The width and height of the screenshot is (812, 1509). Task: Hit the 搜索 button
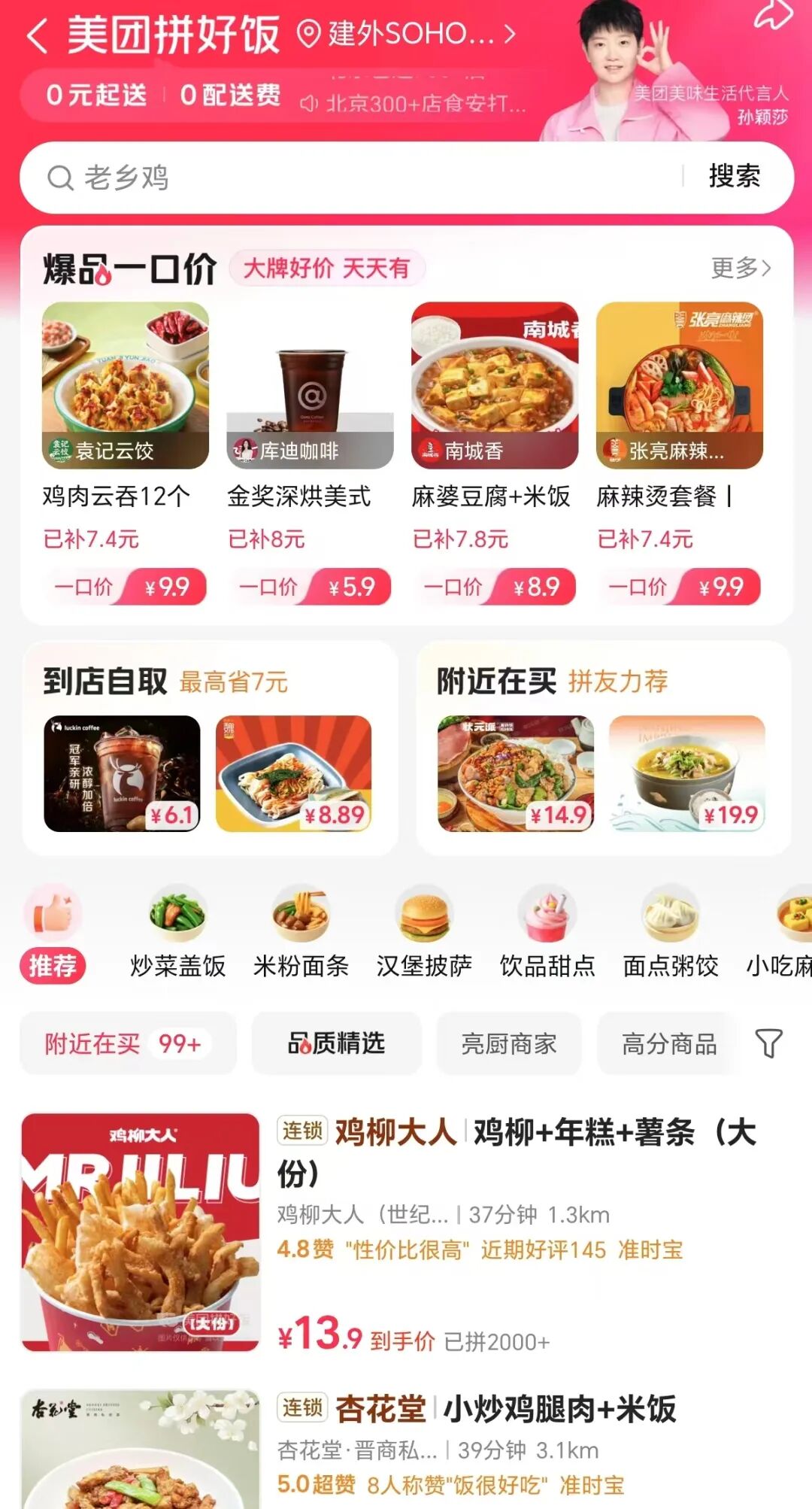735,177
